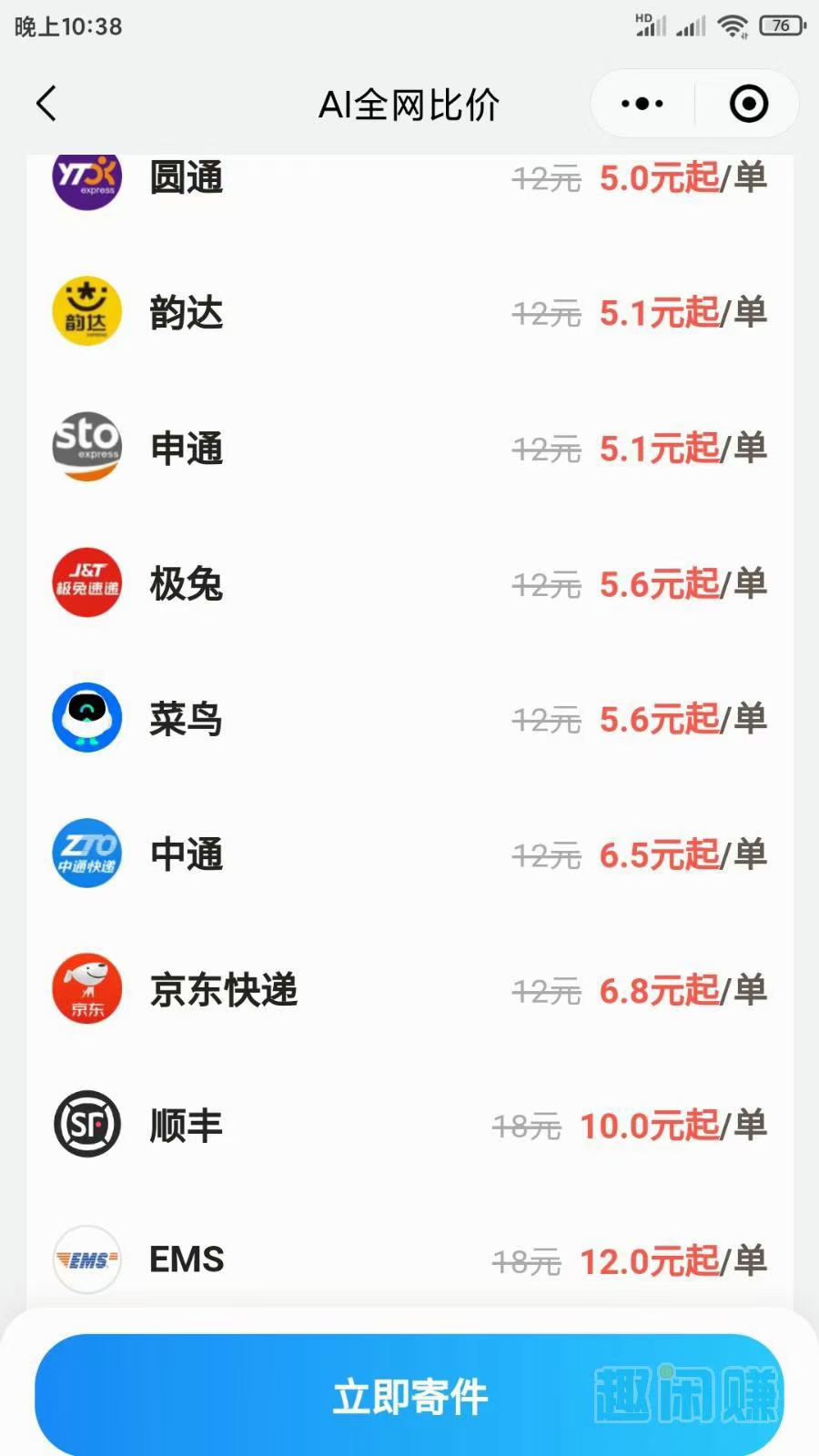Choose the 中通 courier row
The width and height of the screenshot is (819, 1456).
(x=409, y=854)
